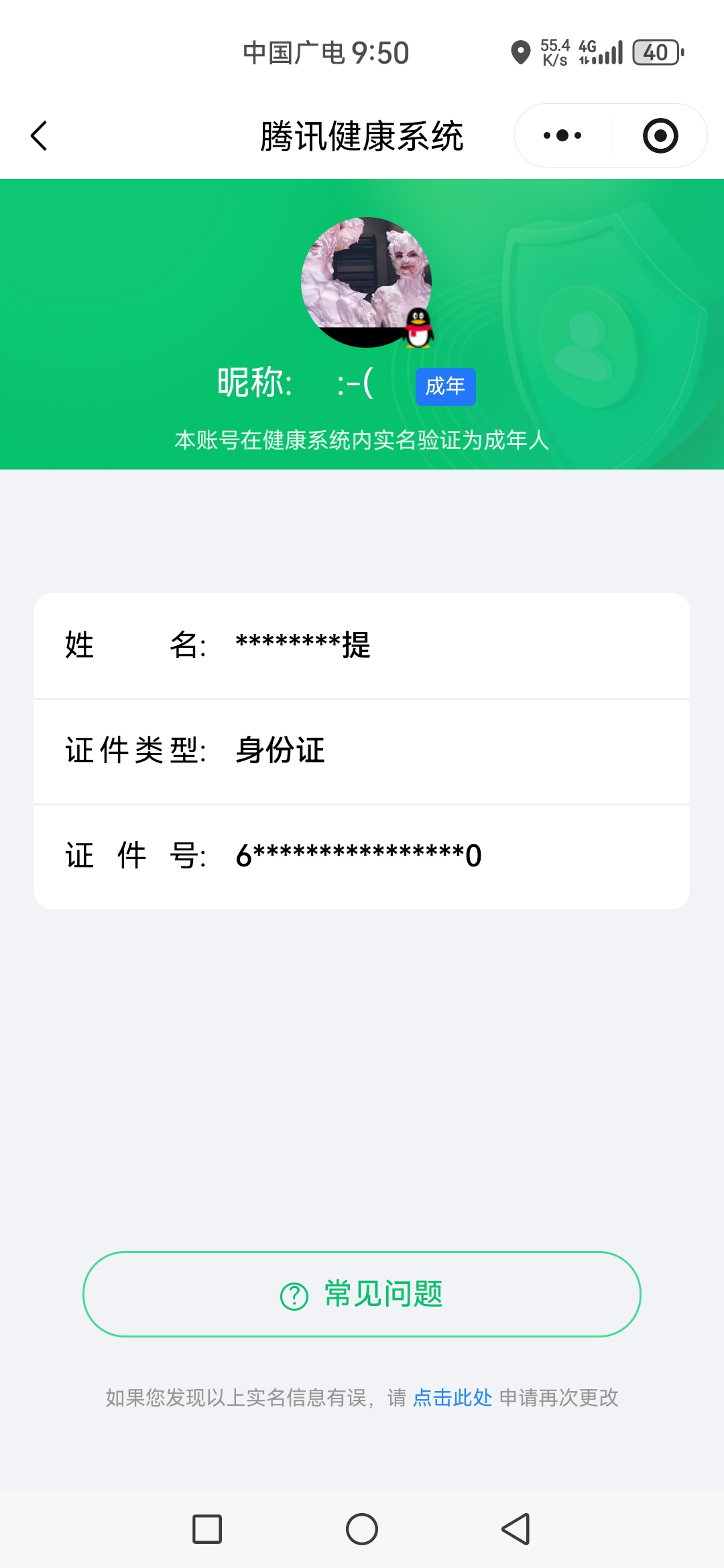Image resolution: width=724 pixels, height=1568 pixels.
Task: Select the 身份证 certificate type row
Action: coord(362,750)
